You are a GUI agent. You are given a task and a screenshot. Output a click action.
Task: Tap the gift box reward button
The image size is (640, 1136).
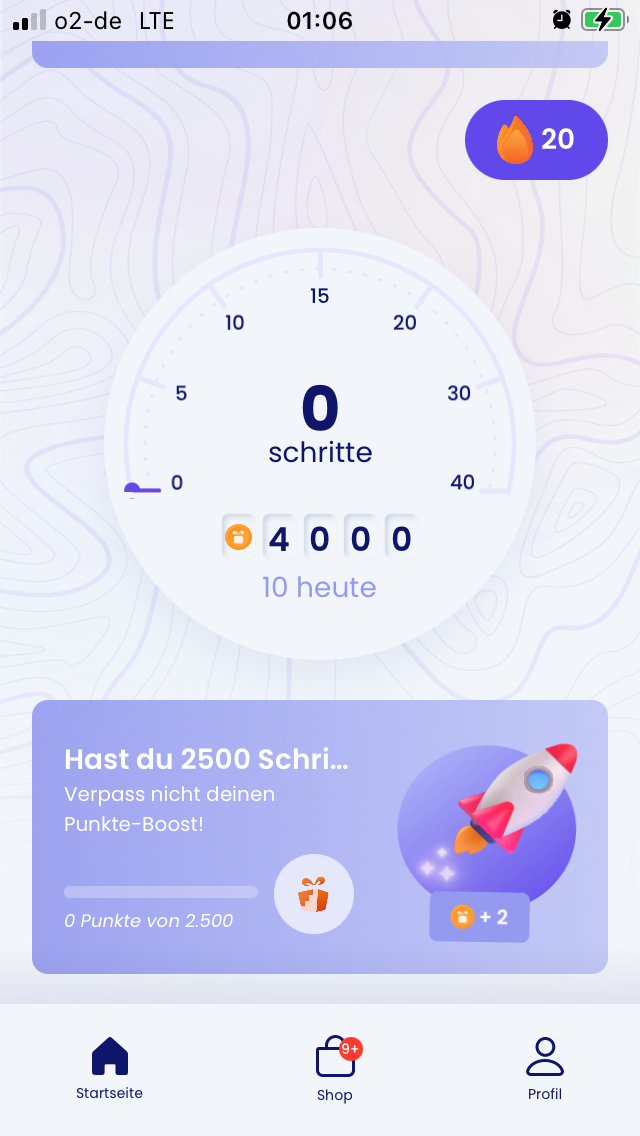click(x=314, y=894)
